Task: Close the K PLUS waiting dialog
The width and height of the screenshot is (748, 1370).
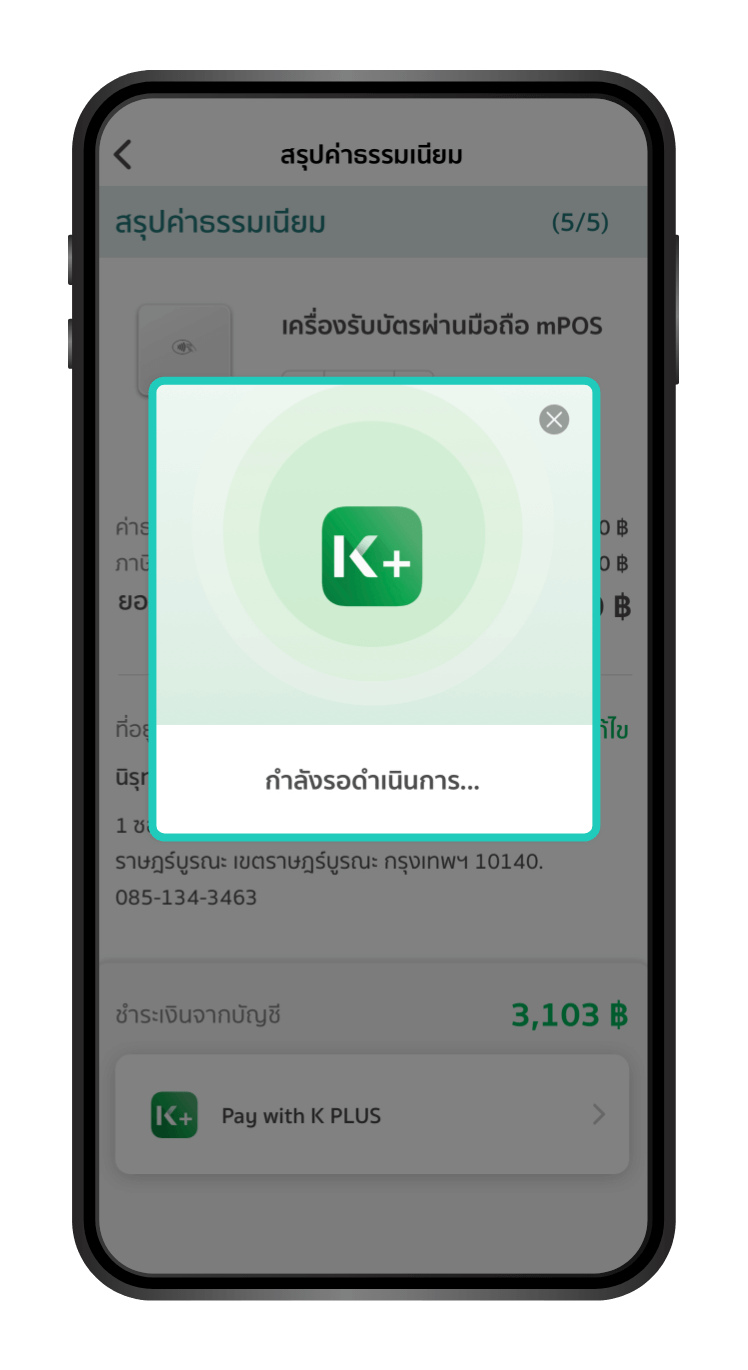Action: [554, 419]
